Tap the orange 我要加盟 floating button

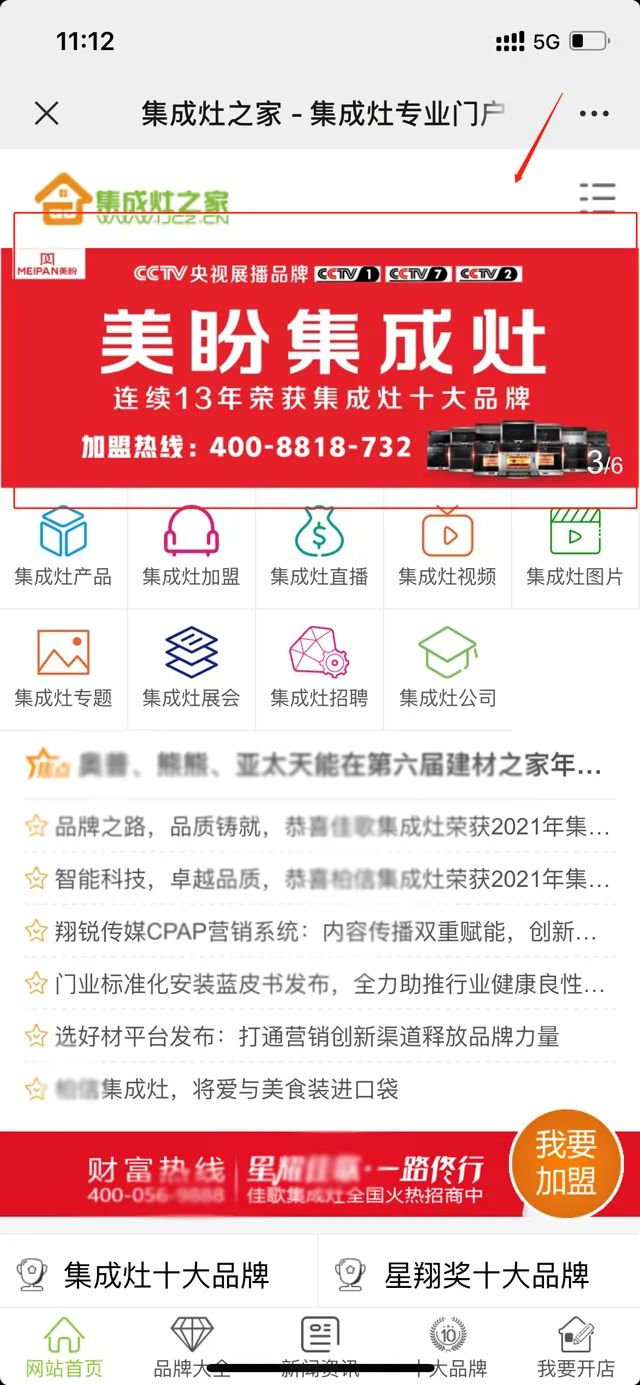tap(566, 1163)
